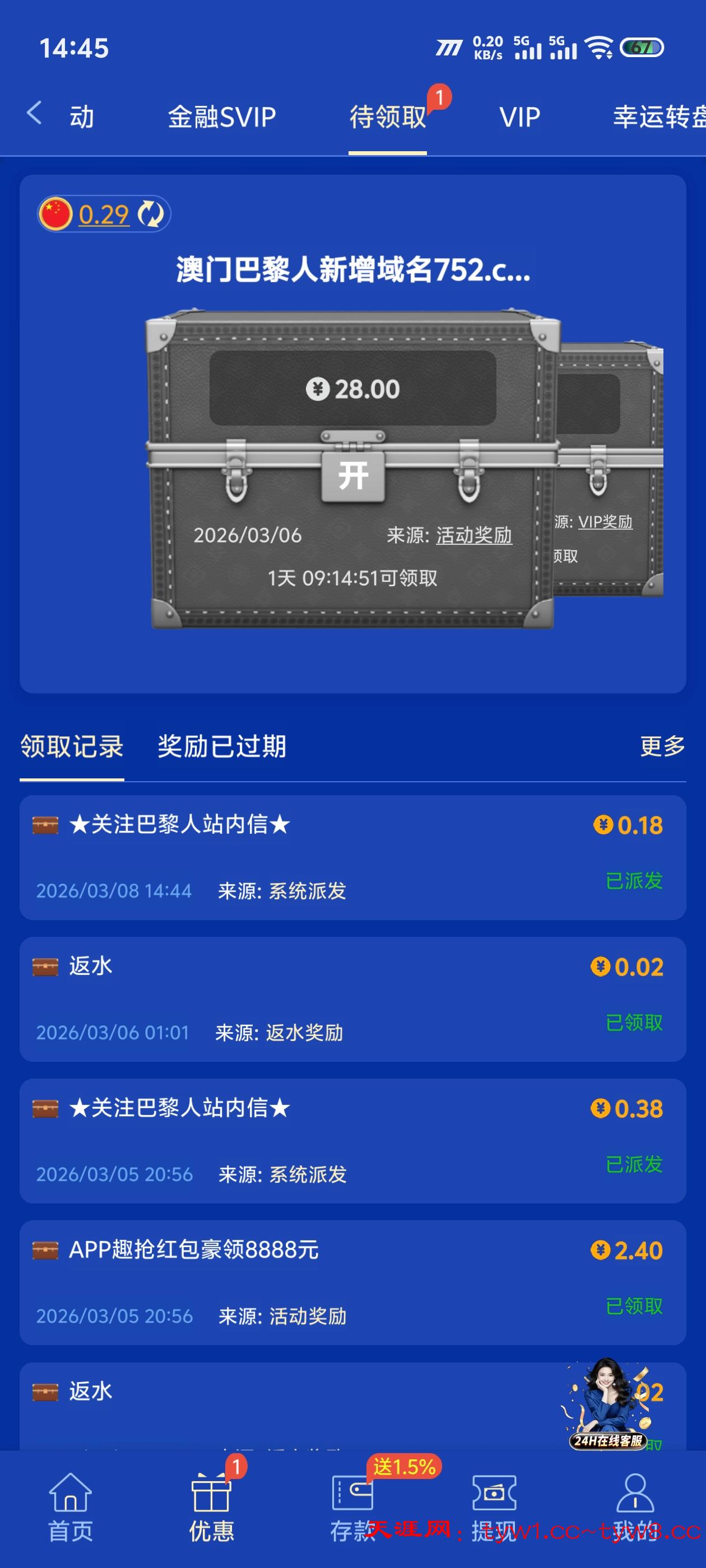The height and width of the screenshot is (1568, 706).
Task: Switch to the 幸运转盘 tab
Action: pos(658,117)
